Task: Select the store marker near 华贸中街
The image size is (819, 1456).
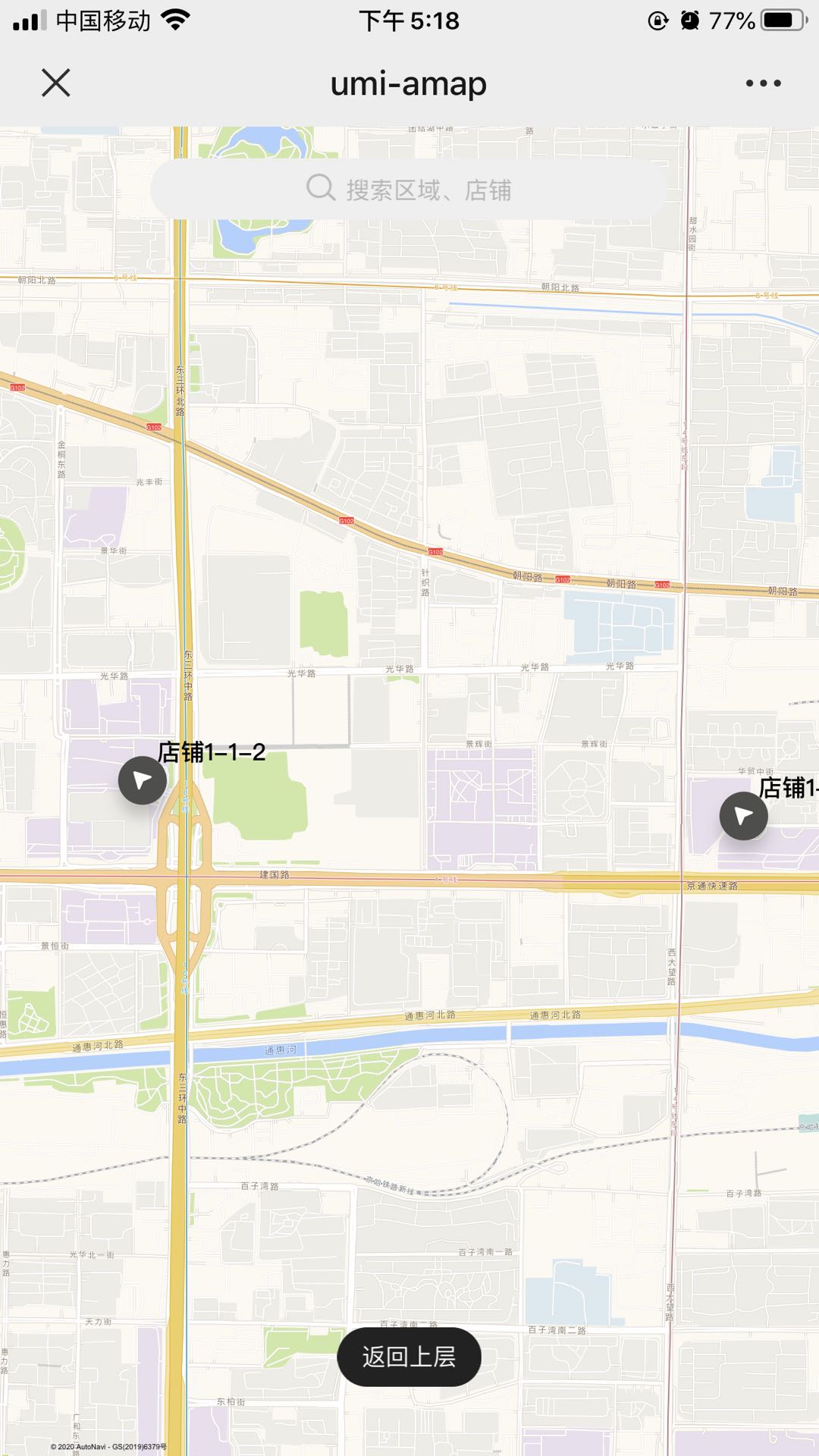Action: 743,816
